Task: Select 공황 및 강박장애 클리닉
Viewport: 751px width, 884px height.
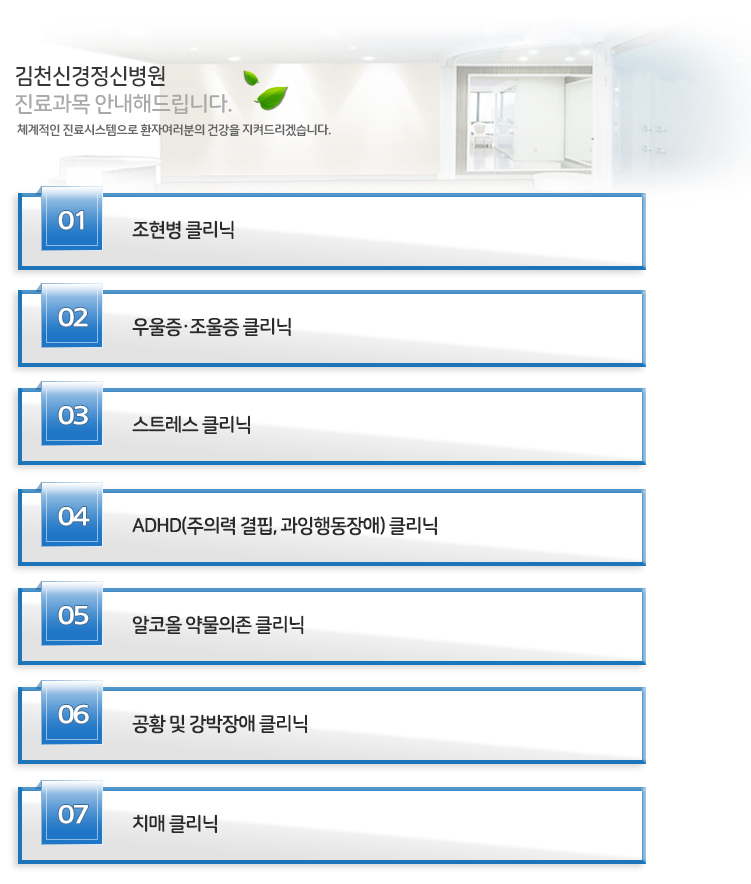Action: (x=220, y=723)
